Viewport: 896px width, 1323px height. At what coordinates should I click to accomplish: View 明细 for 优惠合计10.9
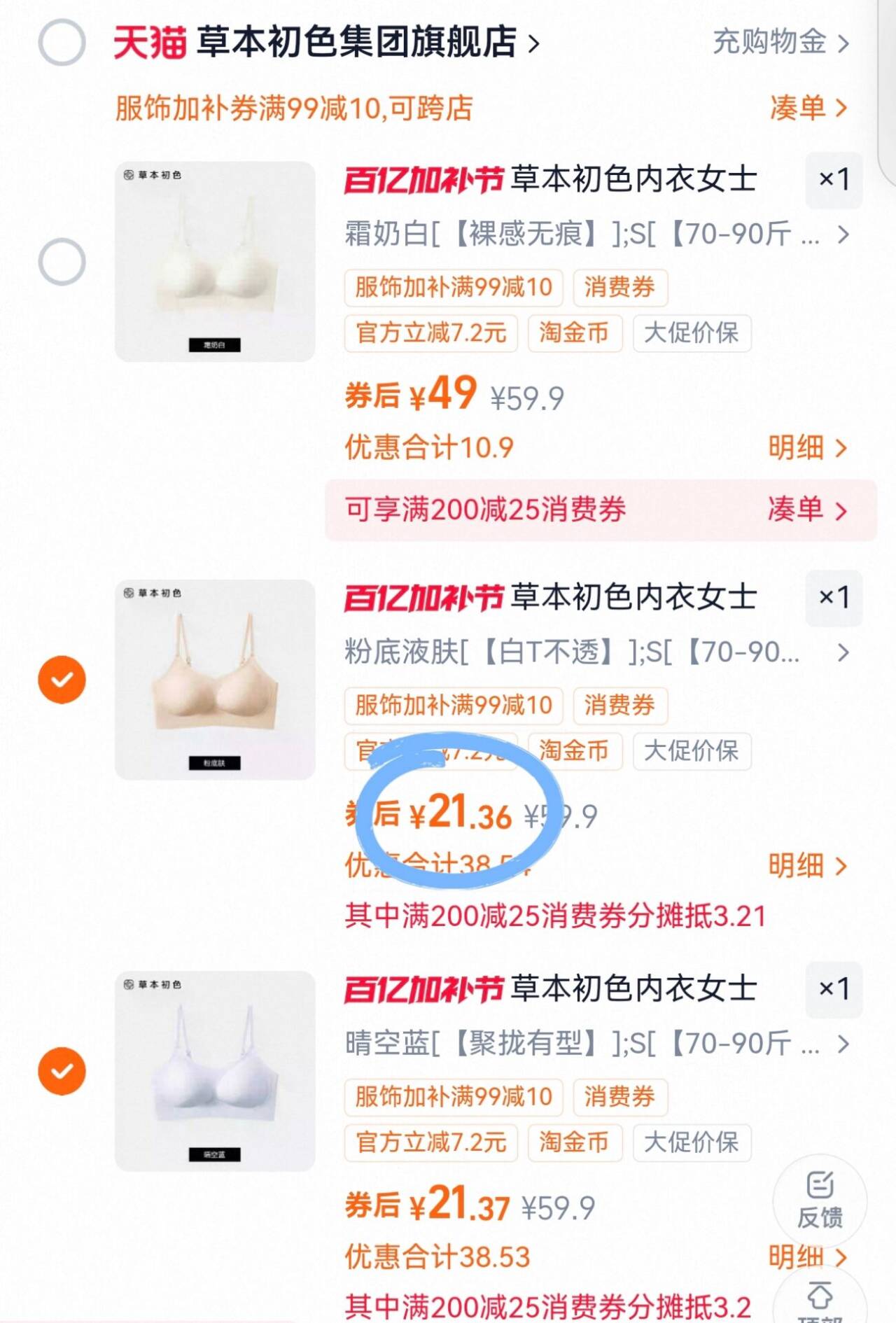pos(807,447)
